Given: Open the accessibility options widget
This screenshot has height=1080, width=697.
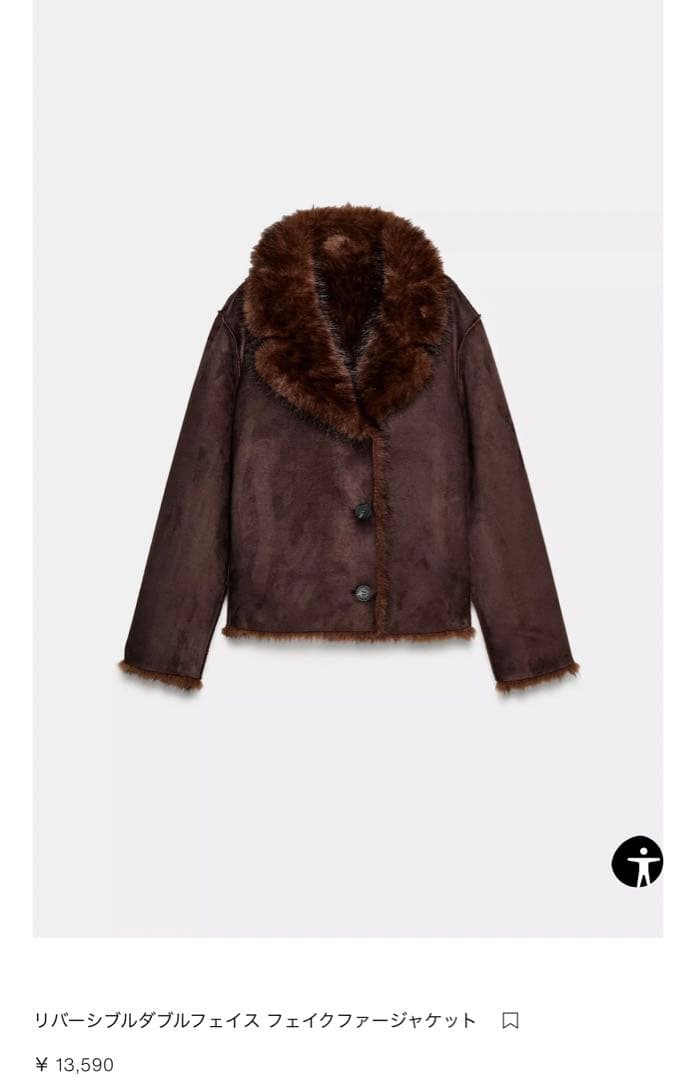Looking at the screenshot, I should click(x=637, y=861).
